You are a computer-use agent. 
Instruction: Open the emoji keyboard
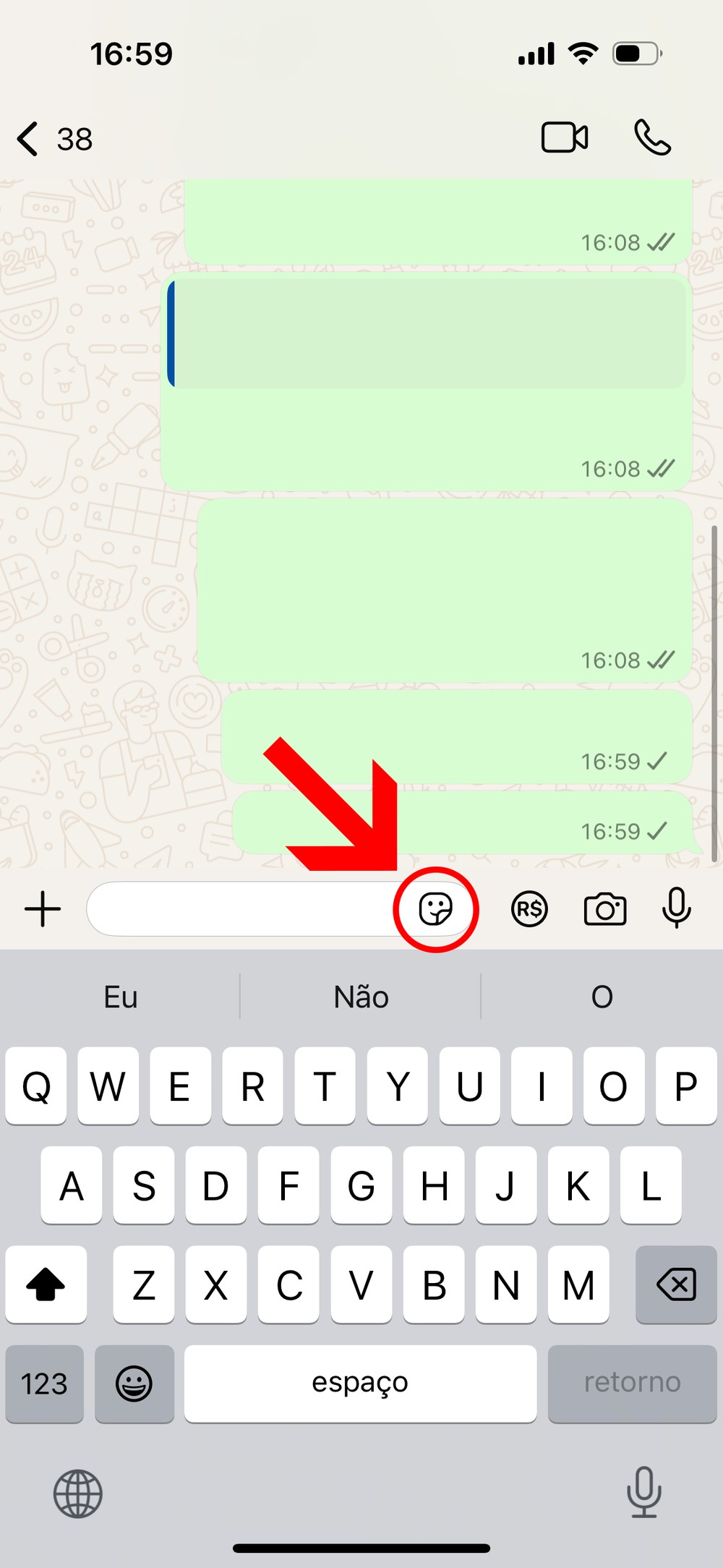[134, 1384]
